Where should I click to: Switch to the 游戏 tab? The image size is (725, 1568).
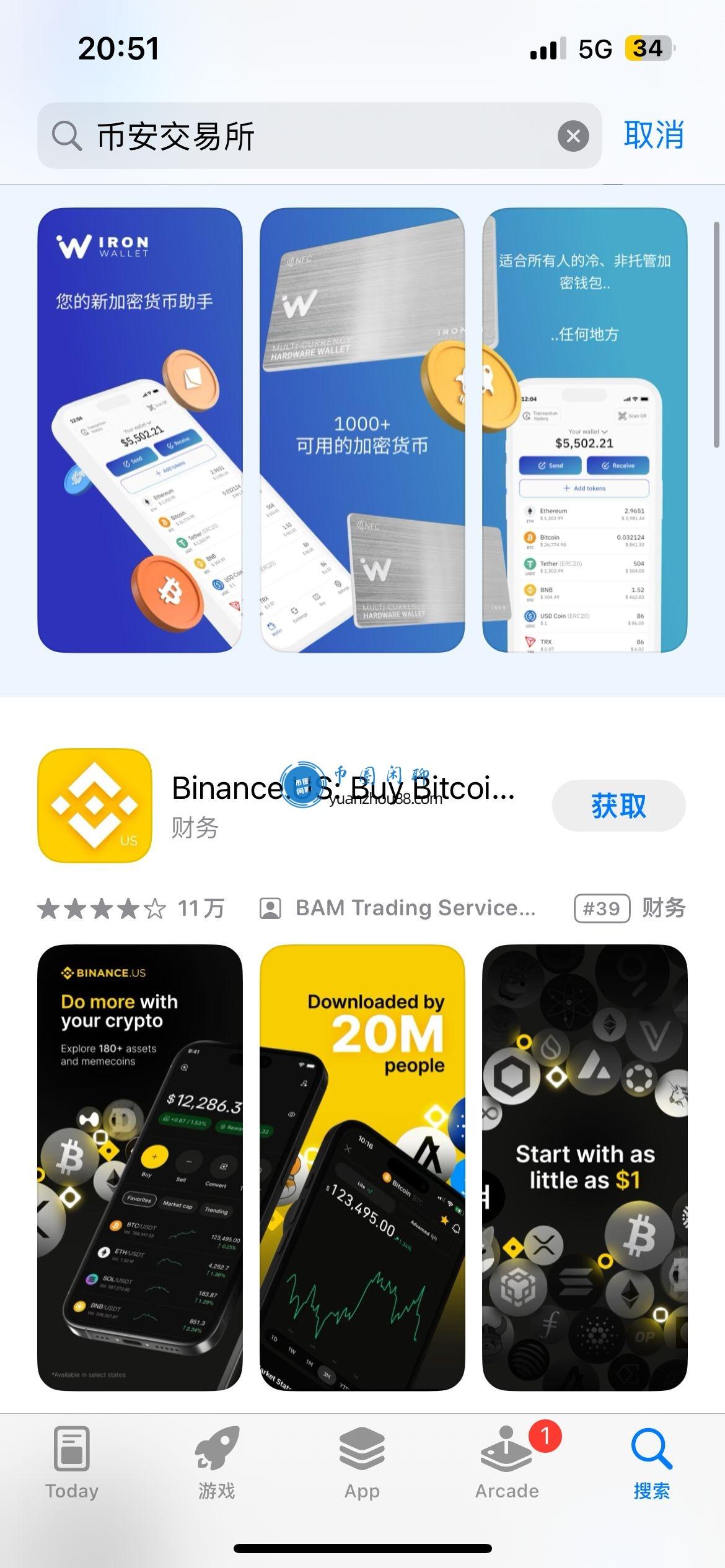(x=217, y=1463)
